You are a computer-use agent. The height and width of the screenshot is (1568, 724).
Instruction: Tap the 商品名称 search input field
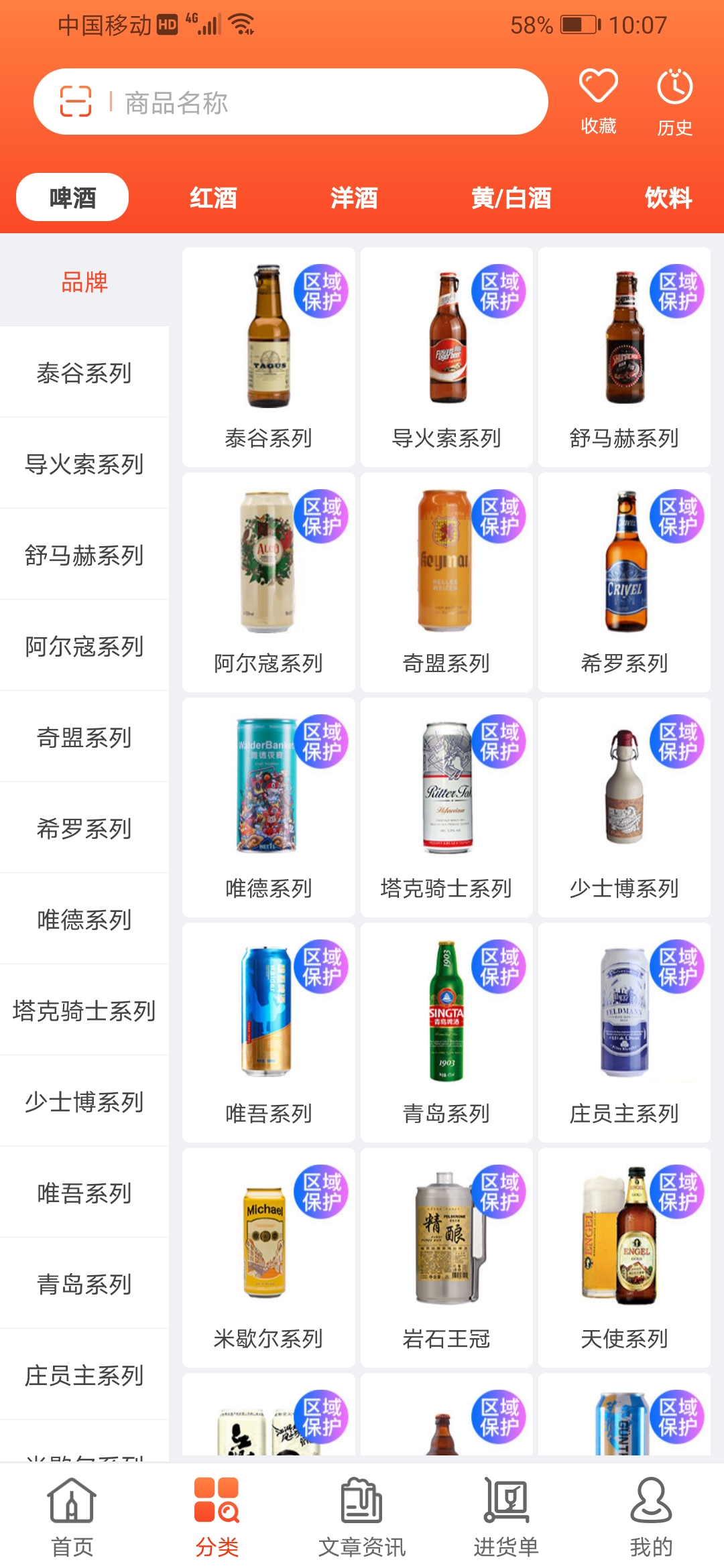[x=302, y=101]
